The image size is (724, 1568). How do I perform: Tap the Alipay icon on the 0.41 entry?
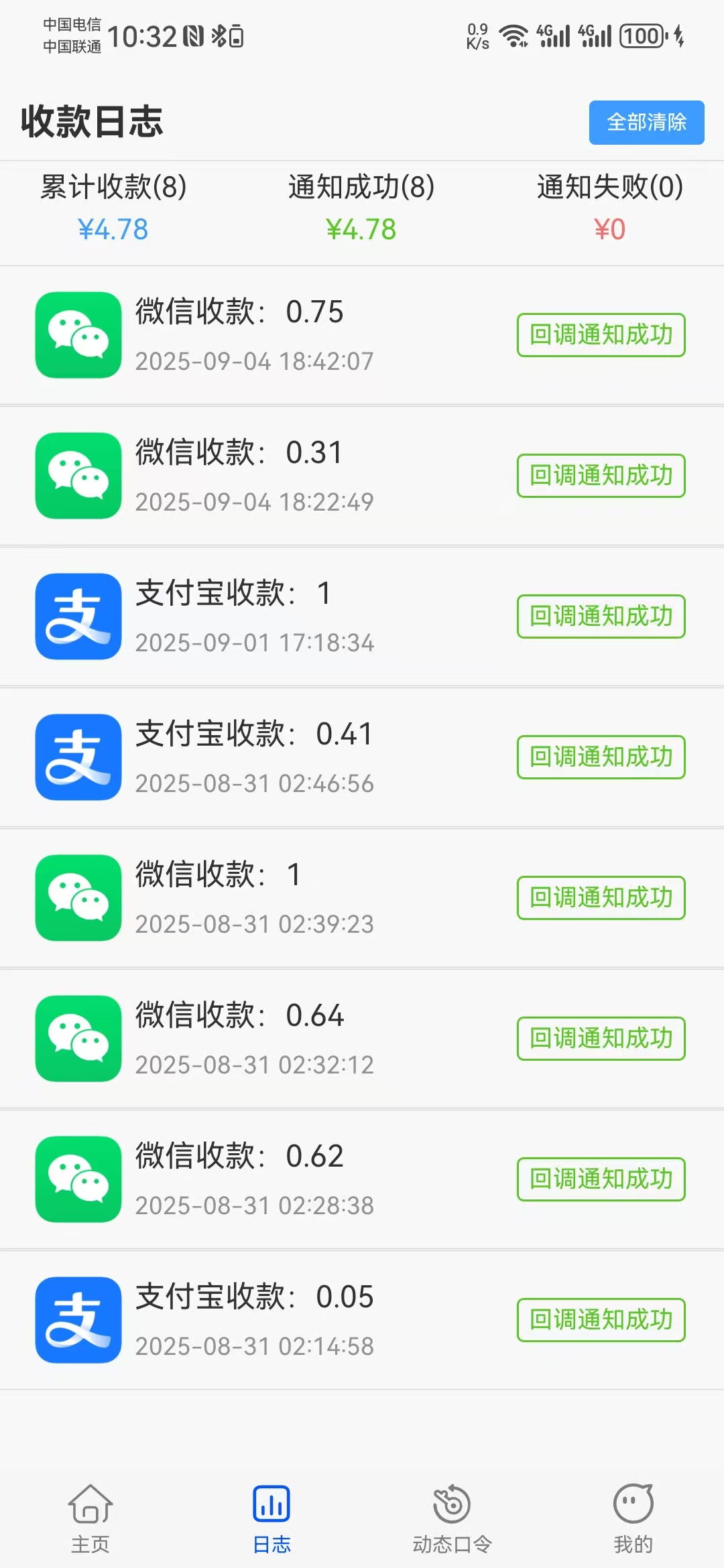(x=77, y=757)
